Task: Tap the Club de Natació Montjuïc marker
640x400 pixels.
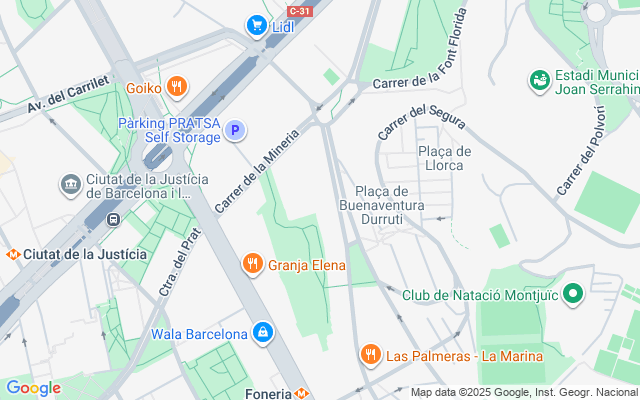Action: [x=572, y=294]
